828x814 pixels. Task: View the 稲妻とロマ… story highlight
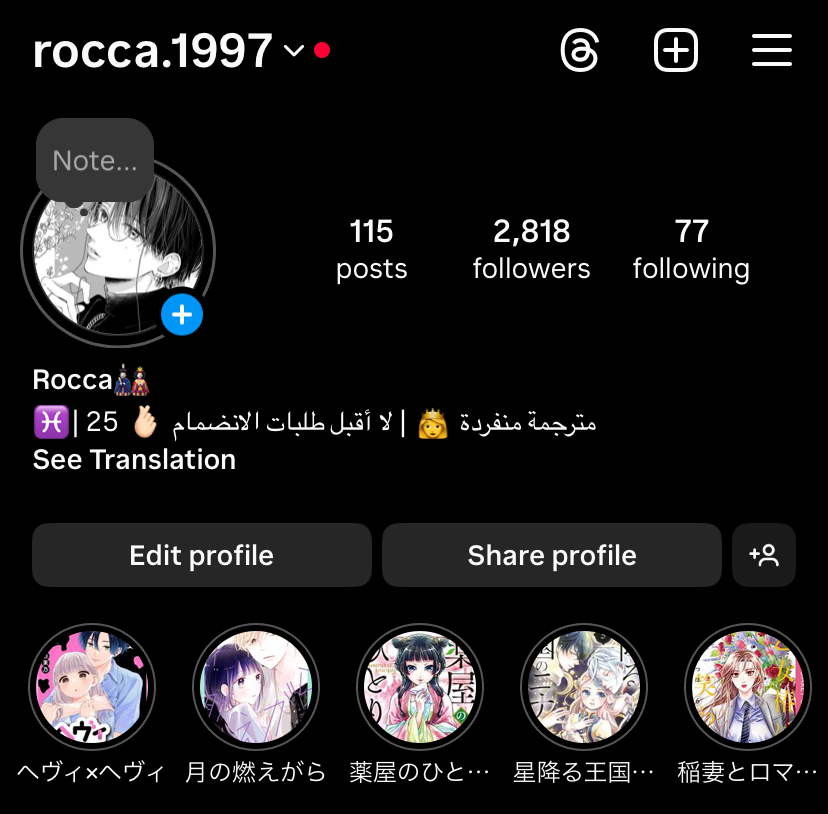point(749,689)
